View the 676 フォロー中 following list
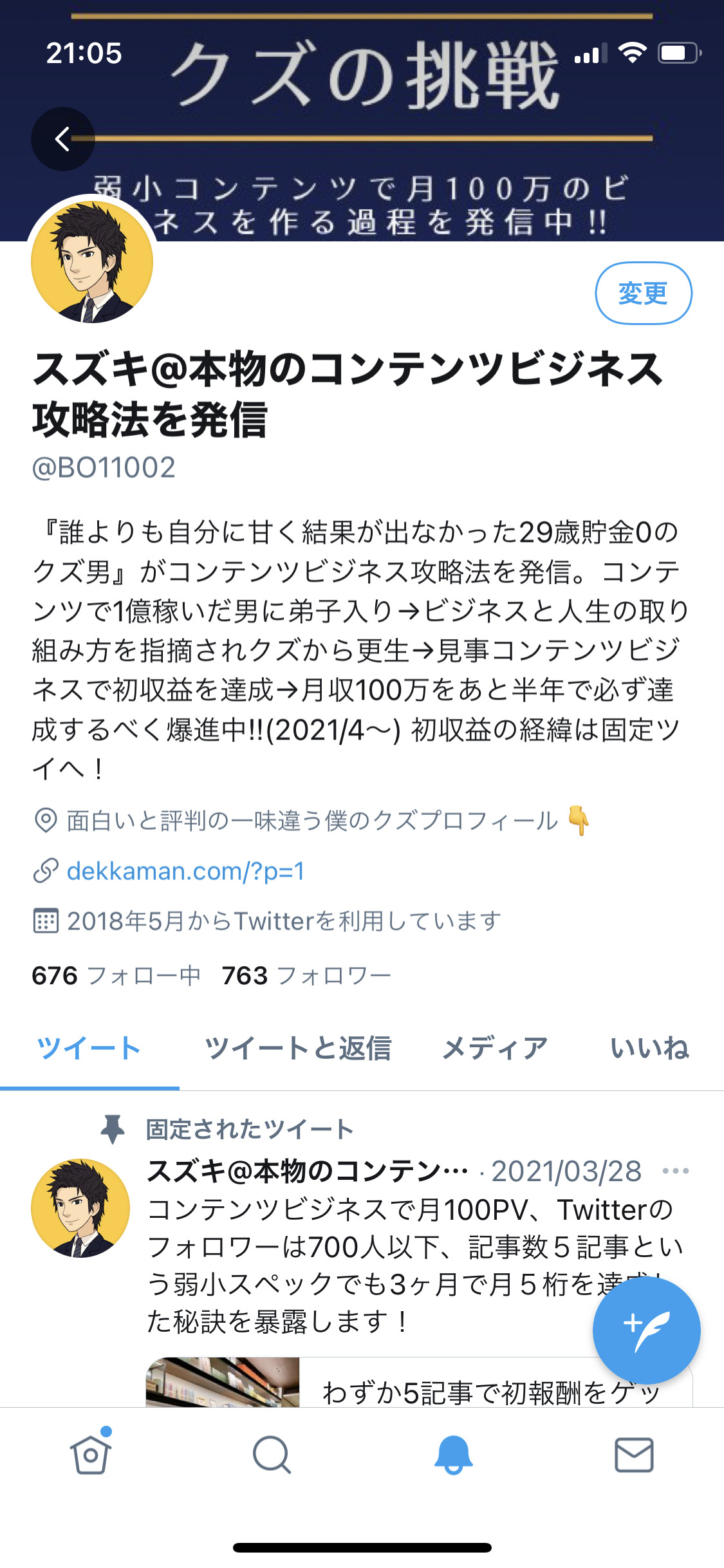724x1568 pixels. click(116, 975)
